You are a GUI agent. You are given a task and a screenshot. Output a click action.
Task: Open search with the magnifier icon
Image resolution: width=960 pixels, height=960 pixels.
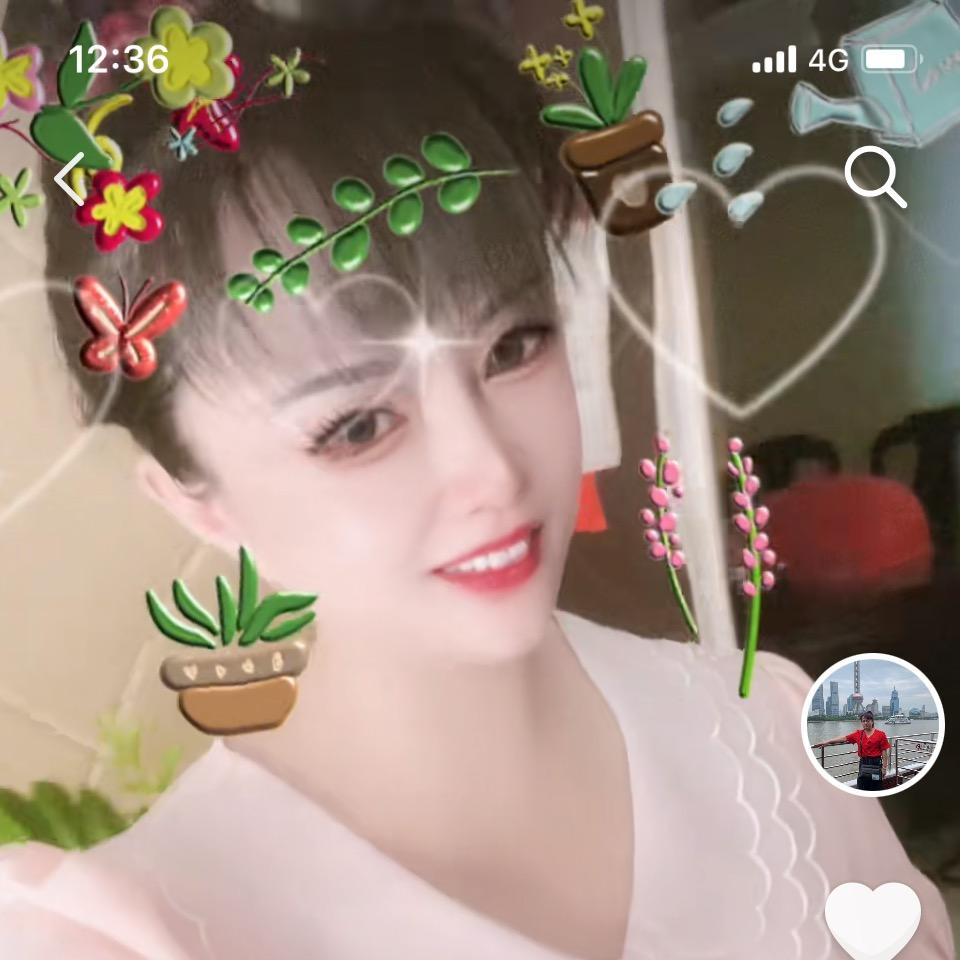pos(875,178)
